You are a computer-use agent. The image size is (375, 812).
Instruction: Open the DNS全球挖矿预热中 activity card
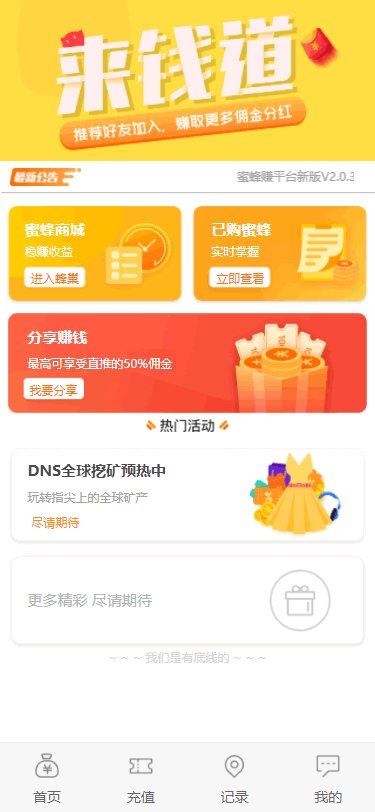188,496
